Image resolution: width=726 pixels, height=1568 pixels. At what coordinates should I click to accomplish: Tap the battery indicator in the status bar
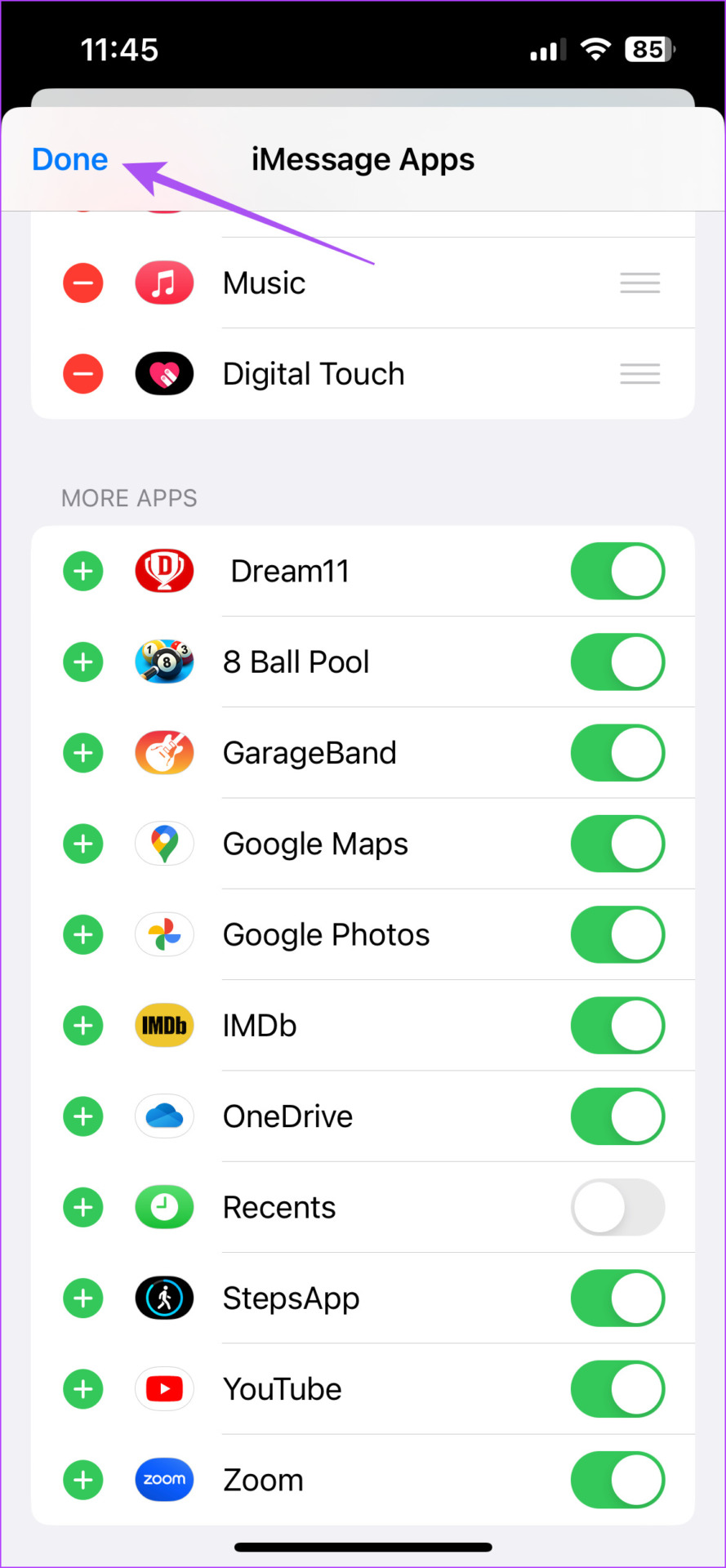pyautogui.click(x=648, y=49)
